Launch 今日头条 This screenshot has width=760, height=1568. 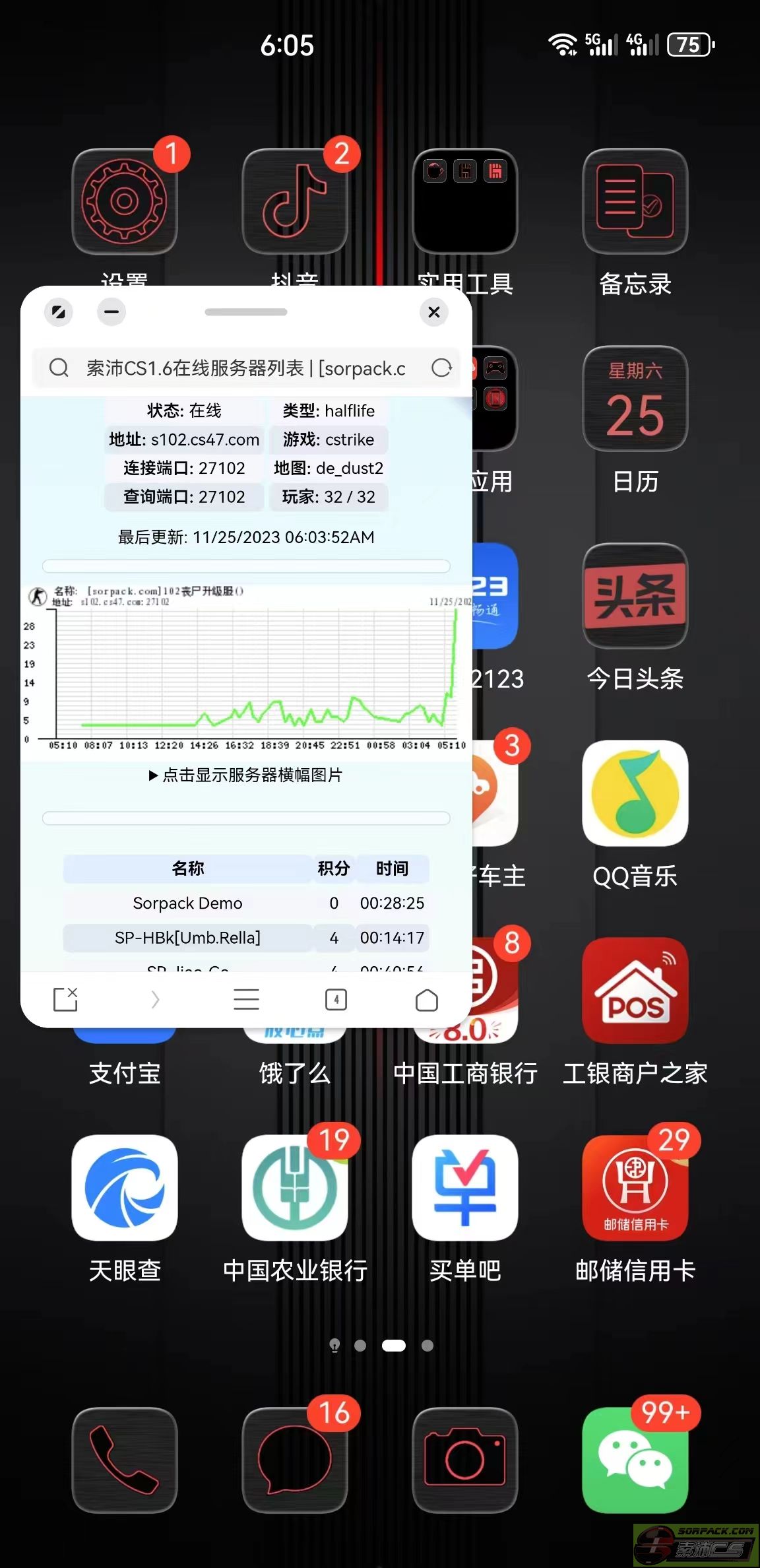[x=635, y=617]
